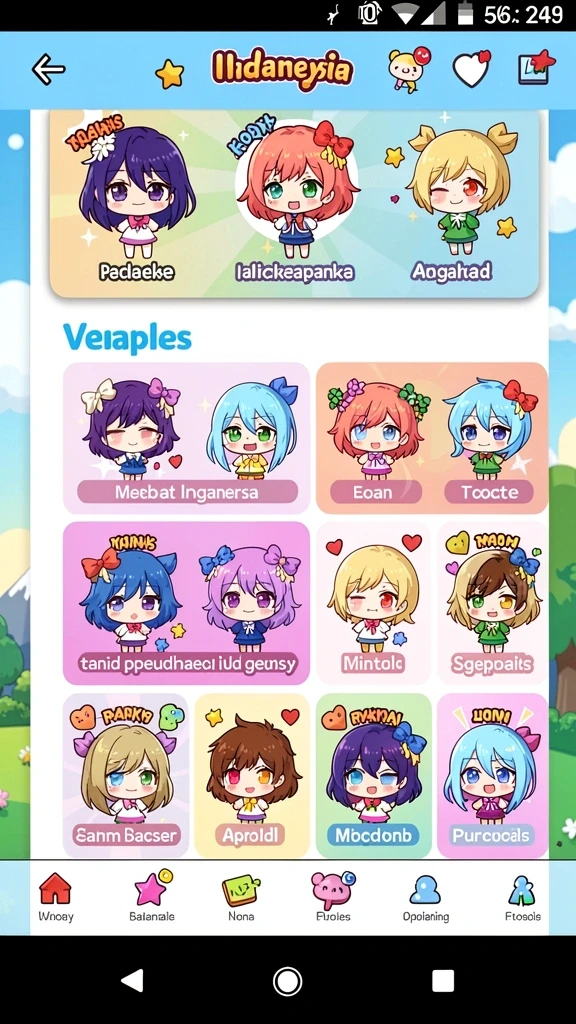Open the mascot character icon with red badge

408,68
